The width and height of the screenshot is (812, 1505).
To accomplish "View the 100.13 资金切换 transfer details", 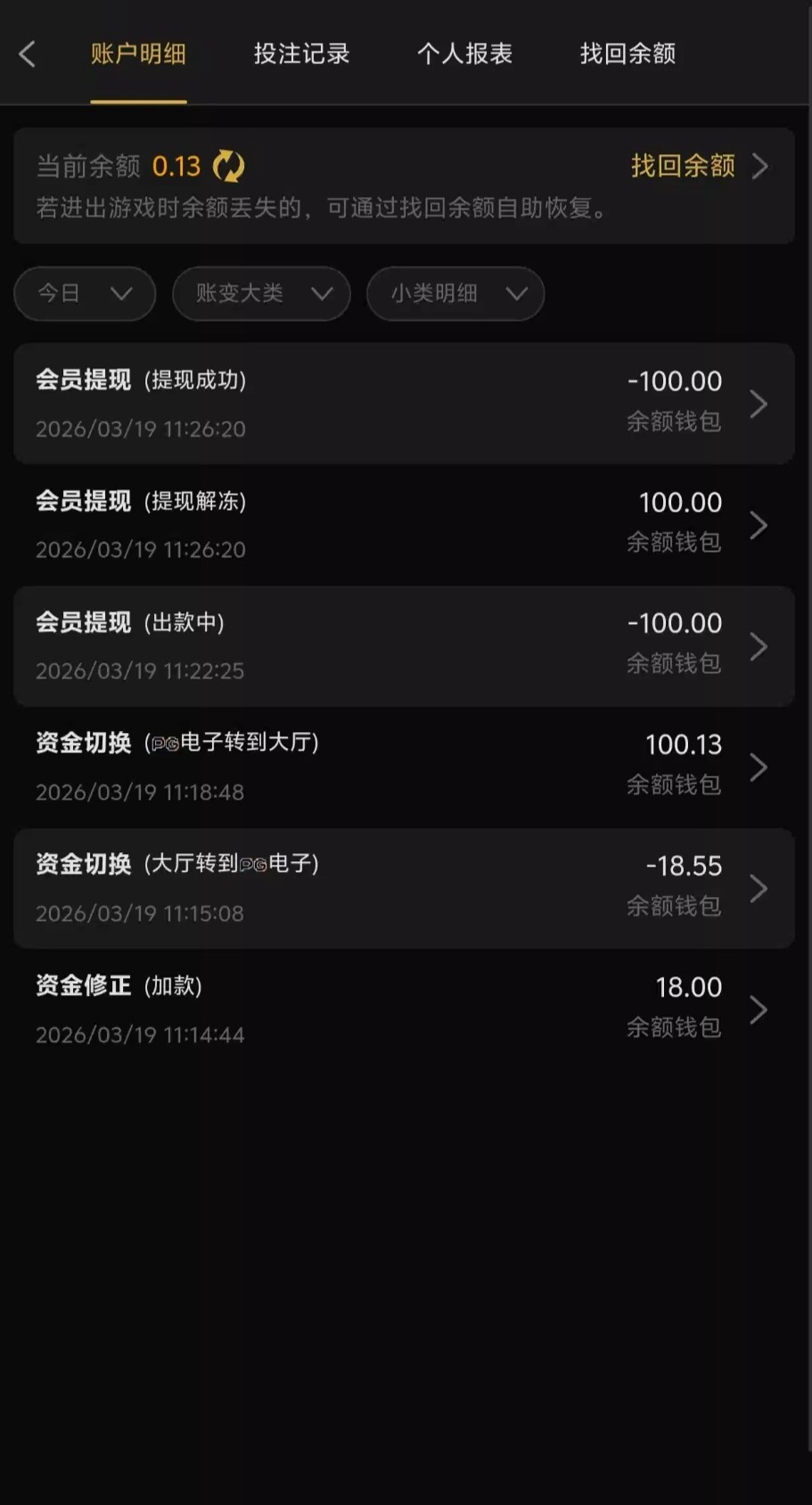I will pos(404,768).
